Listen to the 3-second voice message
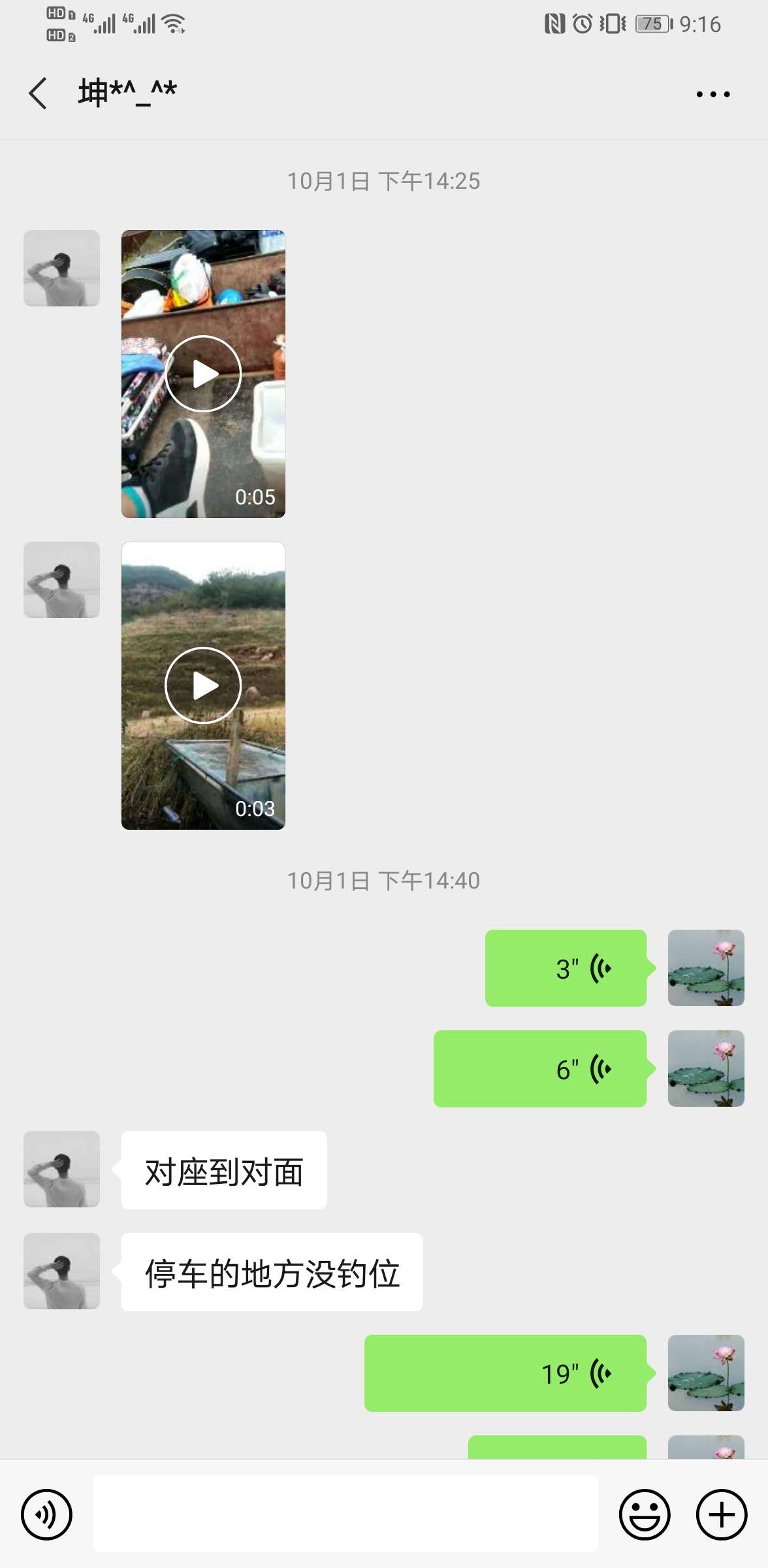 coord(566,968)
